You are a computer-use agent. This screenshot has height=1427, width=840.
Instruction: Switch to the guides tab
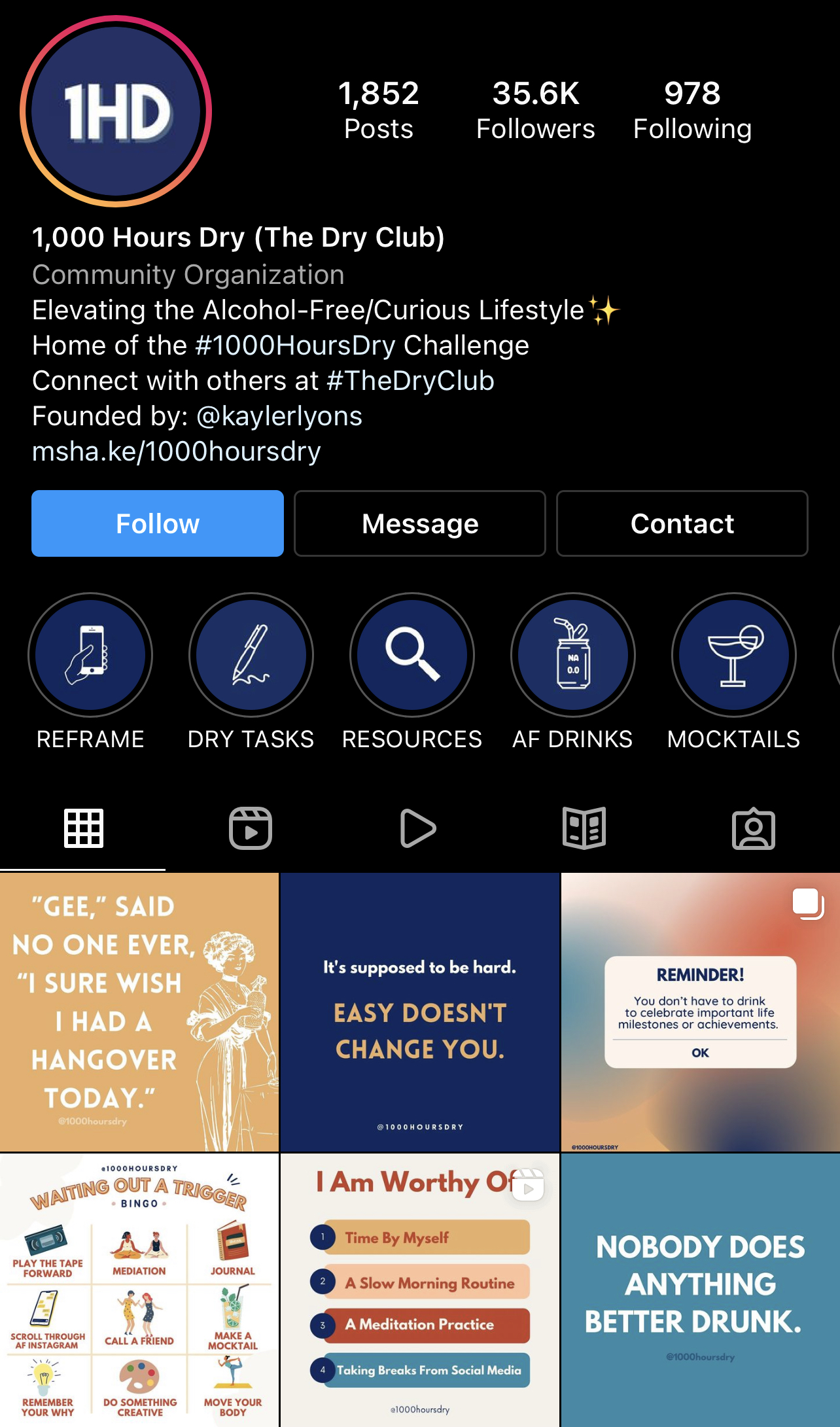(x=584, y=828)
